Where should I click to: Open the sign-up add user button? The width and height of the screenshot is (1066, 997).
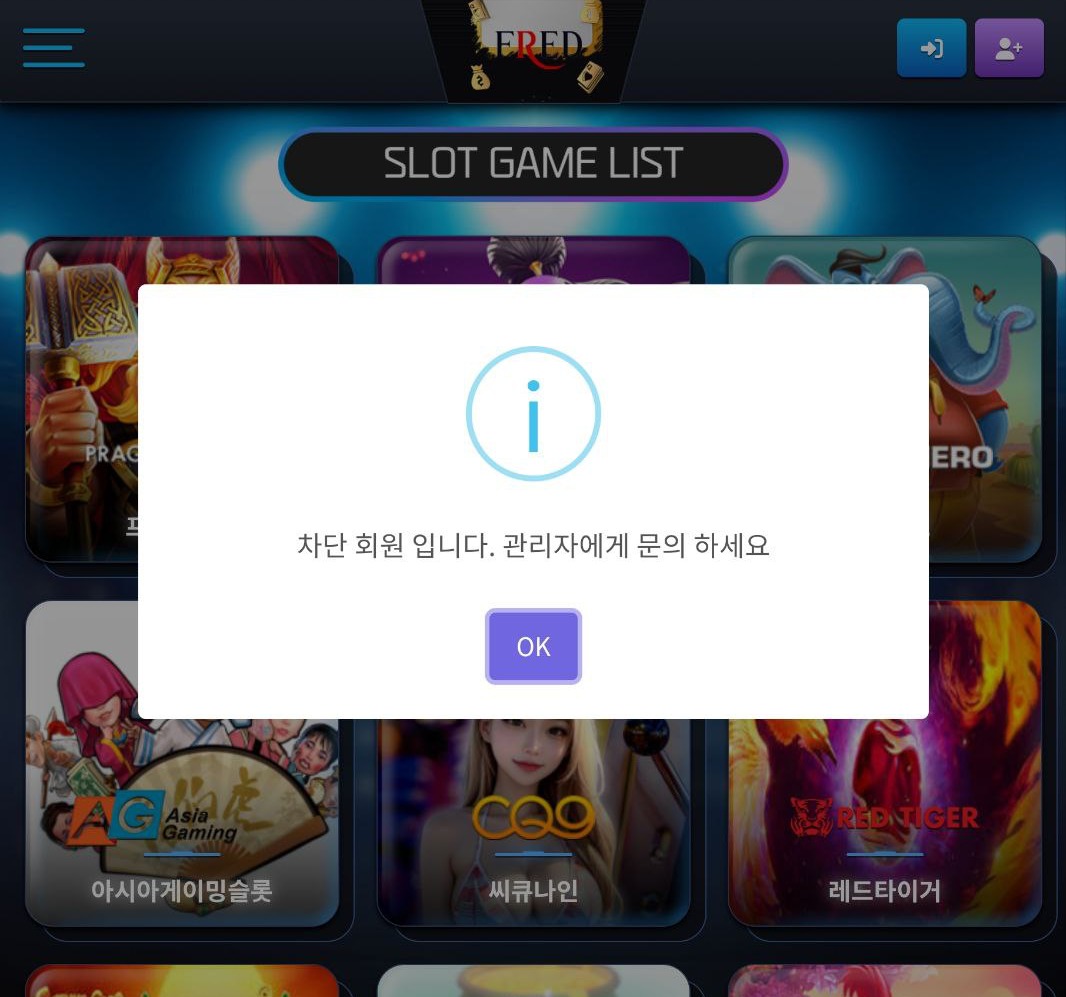point(1009,48)
